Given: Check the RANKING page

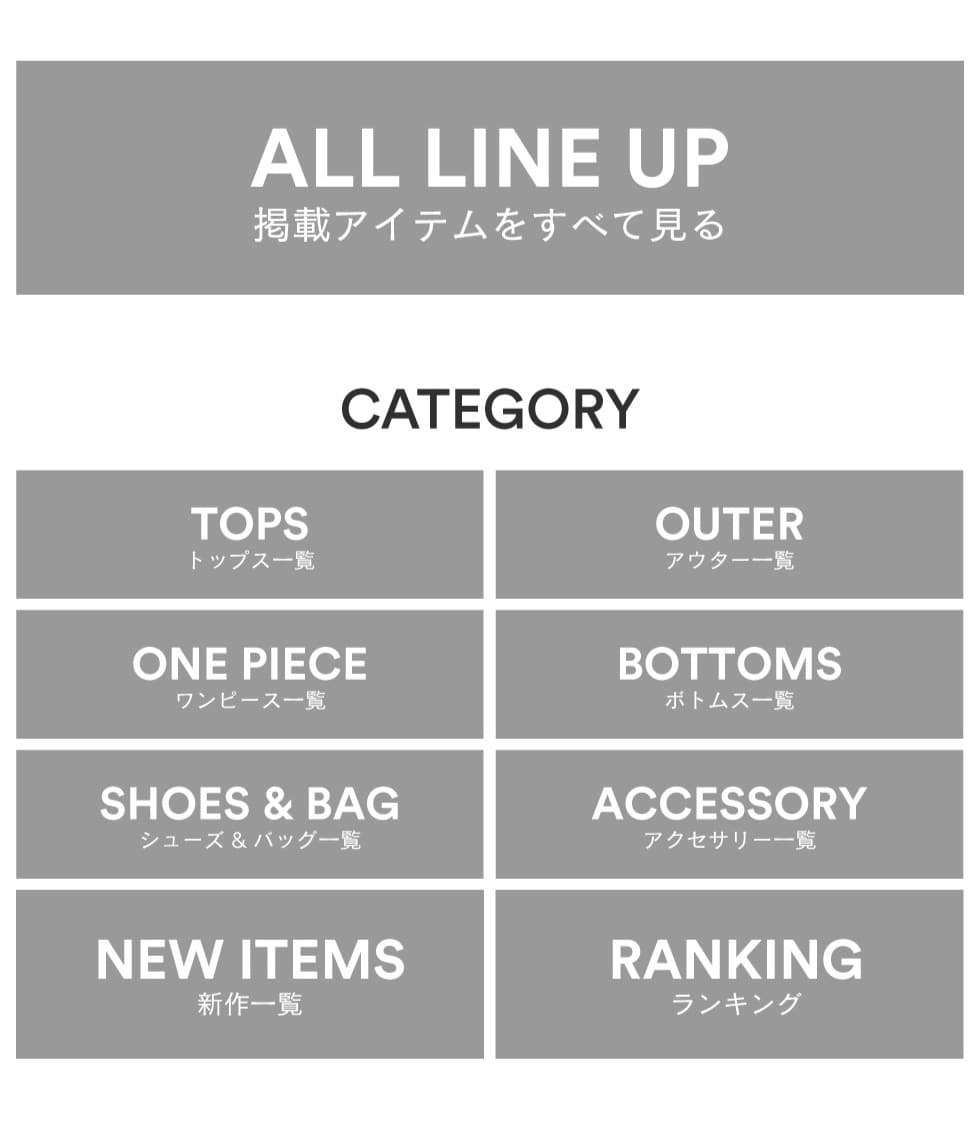Looking at the screenshot, I should click(x=729, y=974).
